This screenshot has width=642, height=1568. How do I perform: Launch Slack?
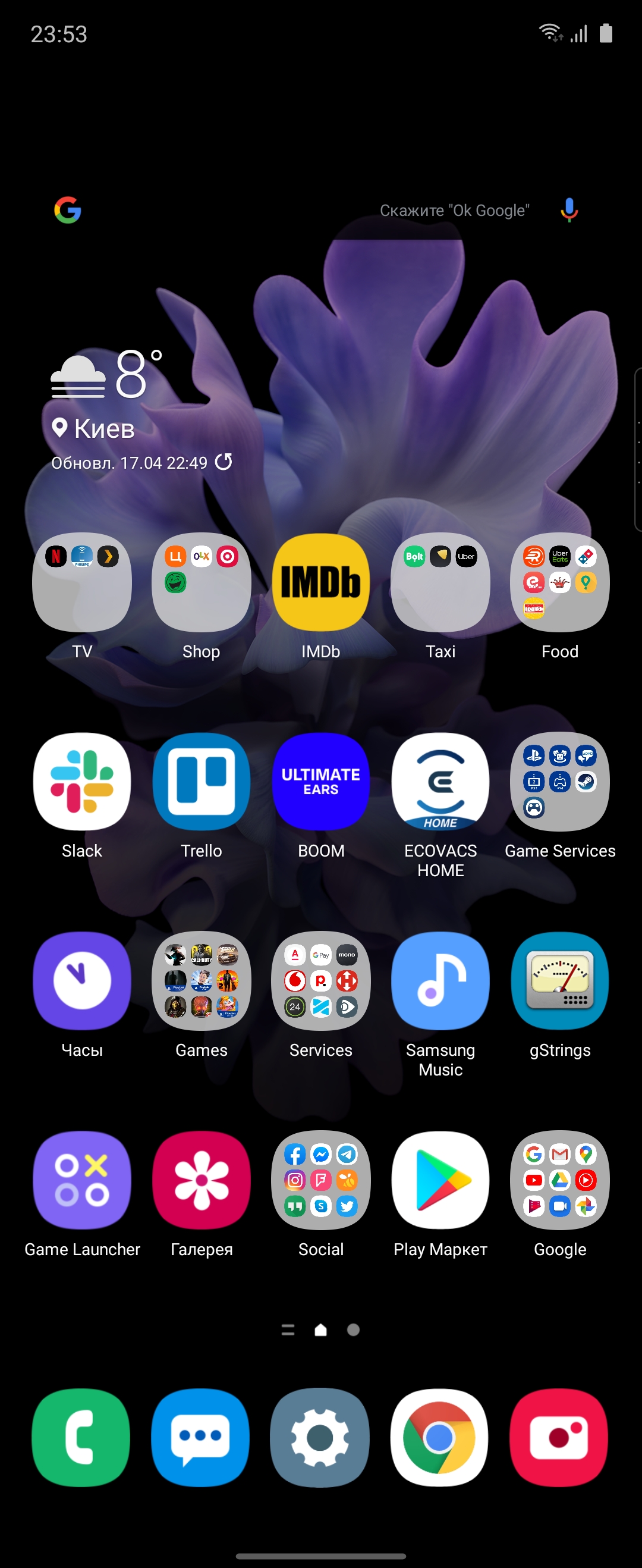coord(82,782)
